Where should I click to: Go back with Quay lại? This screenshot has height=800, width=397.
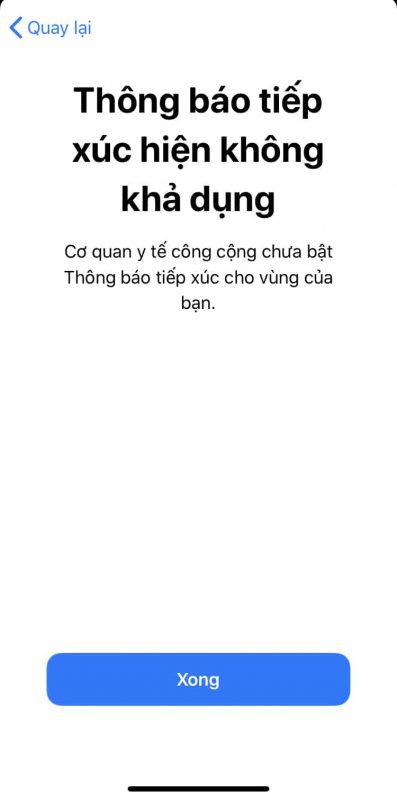(x=50, y=28)
